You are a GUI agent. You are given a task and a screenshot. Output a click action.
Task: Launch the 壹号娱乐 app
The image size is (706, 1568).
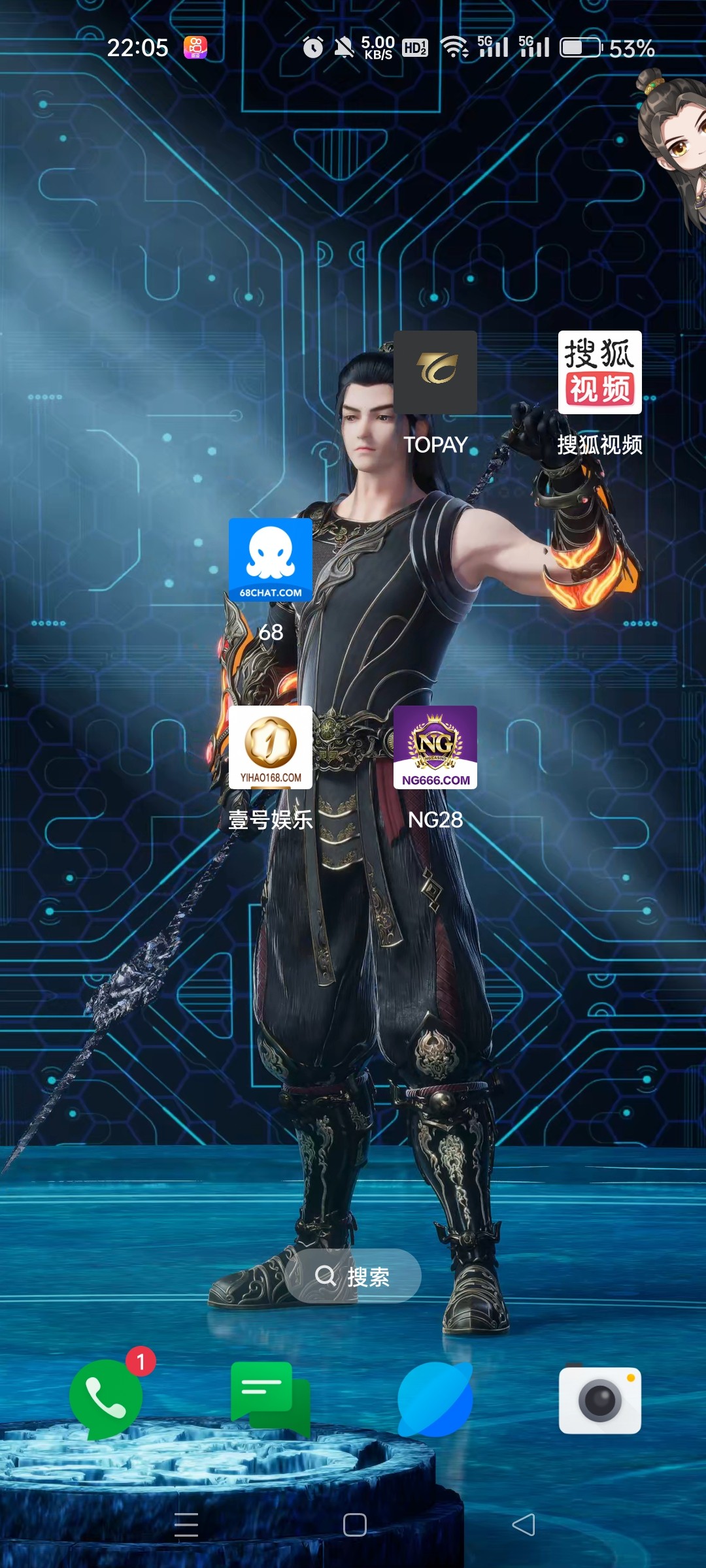coord(270,747)
